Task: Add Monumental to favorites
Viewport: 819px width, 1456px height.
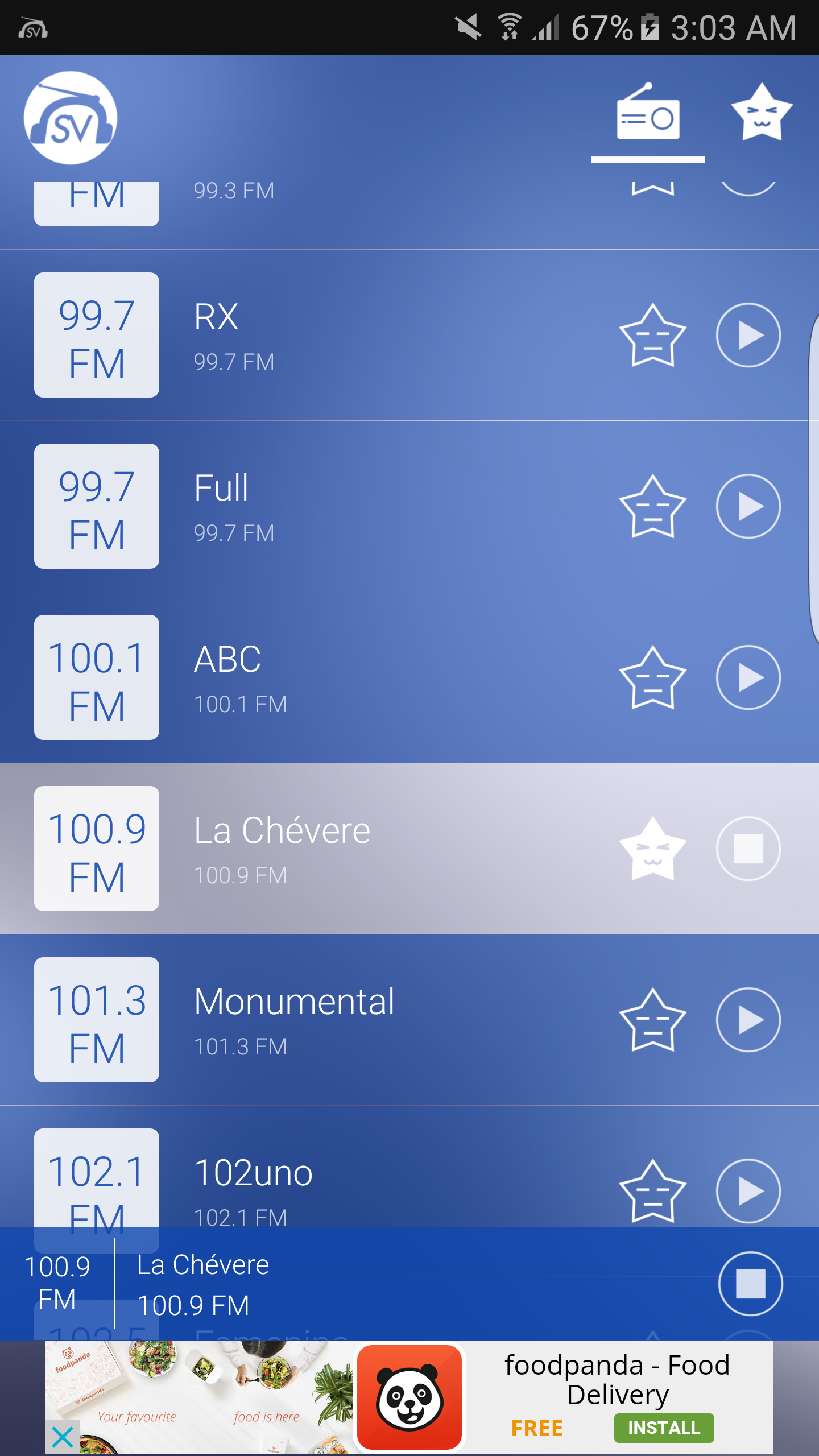Action: point(652,1020)
